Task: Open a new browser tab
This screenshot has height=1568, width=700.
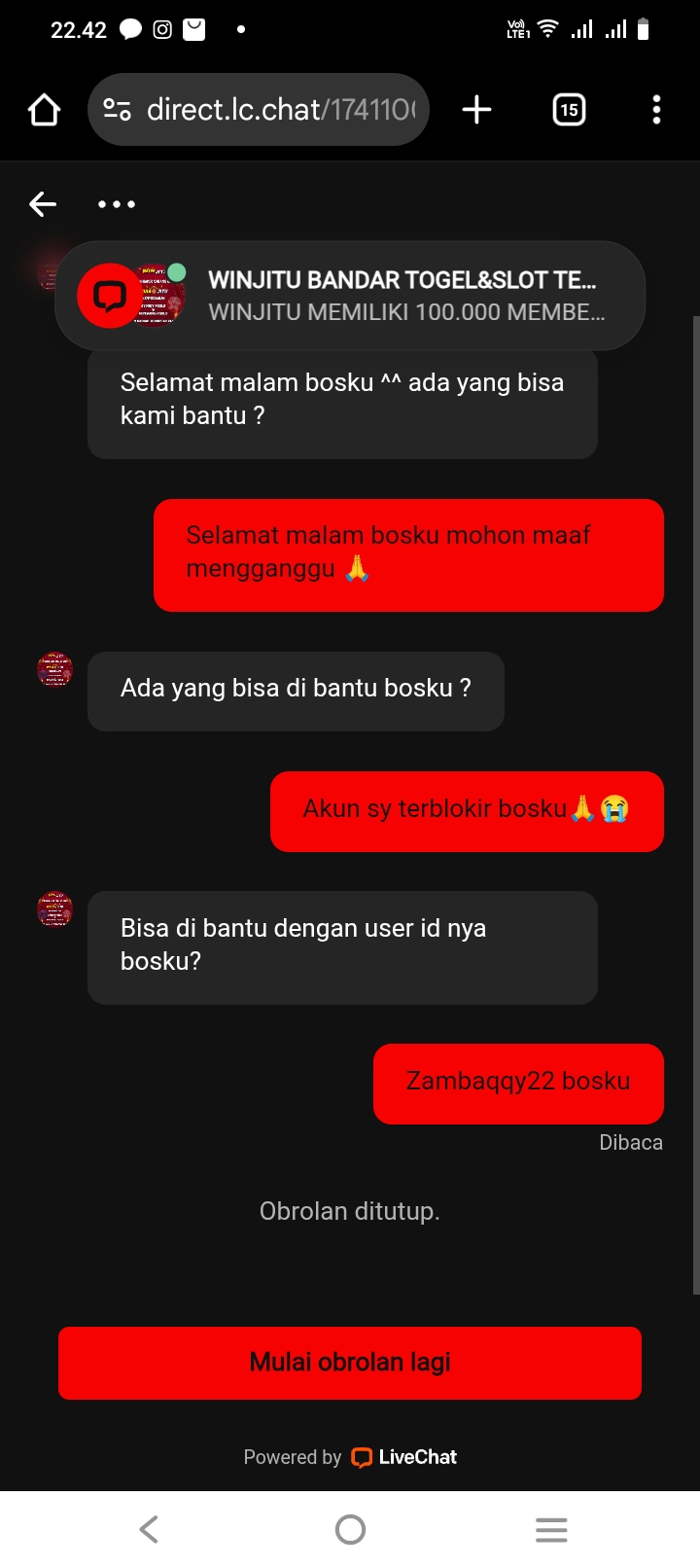Action: [476, 110]
